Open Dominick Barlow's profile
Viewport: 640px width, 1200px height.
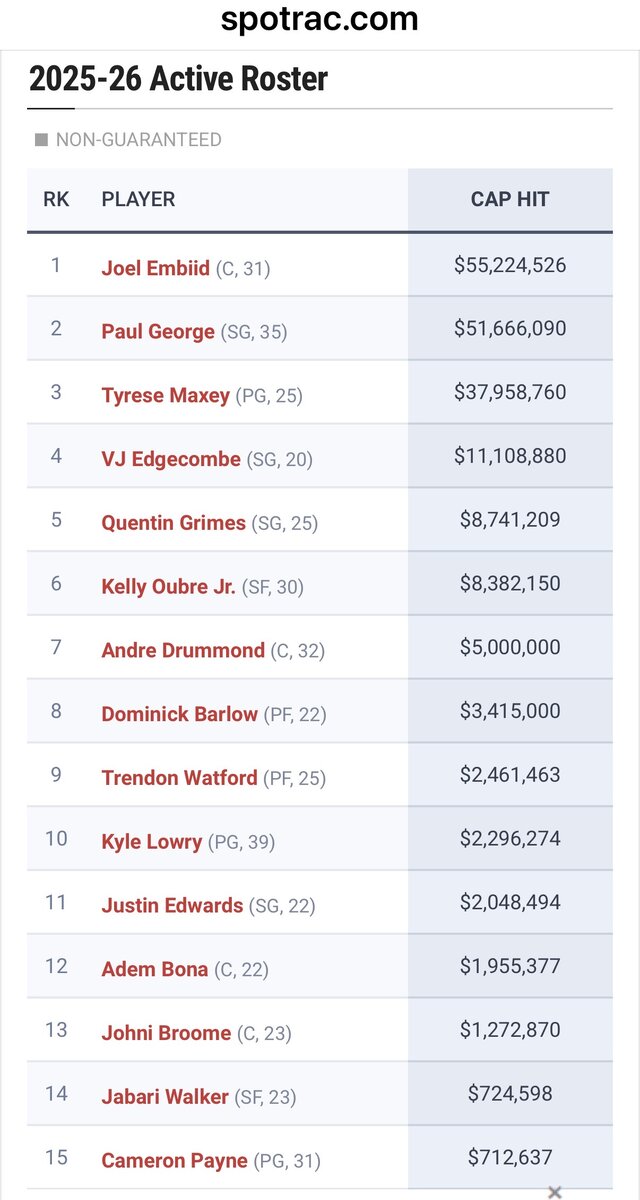coord(179,715)
